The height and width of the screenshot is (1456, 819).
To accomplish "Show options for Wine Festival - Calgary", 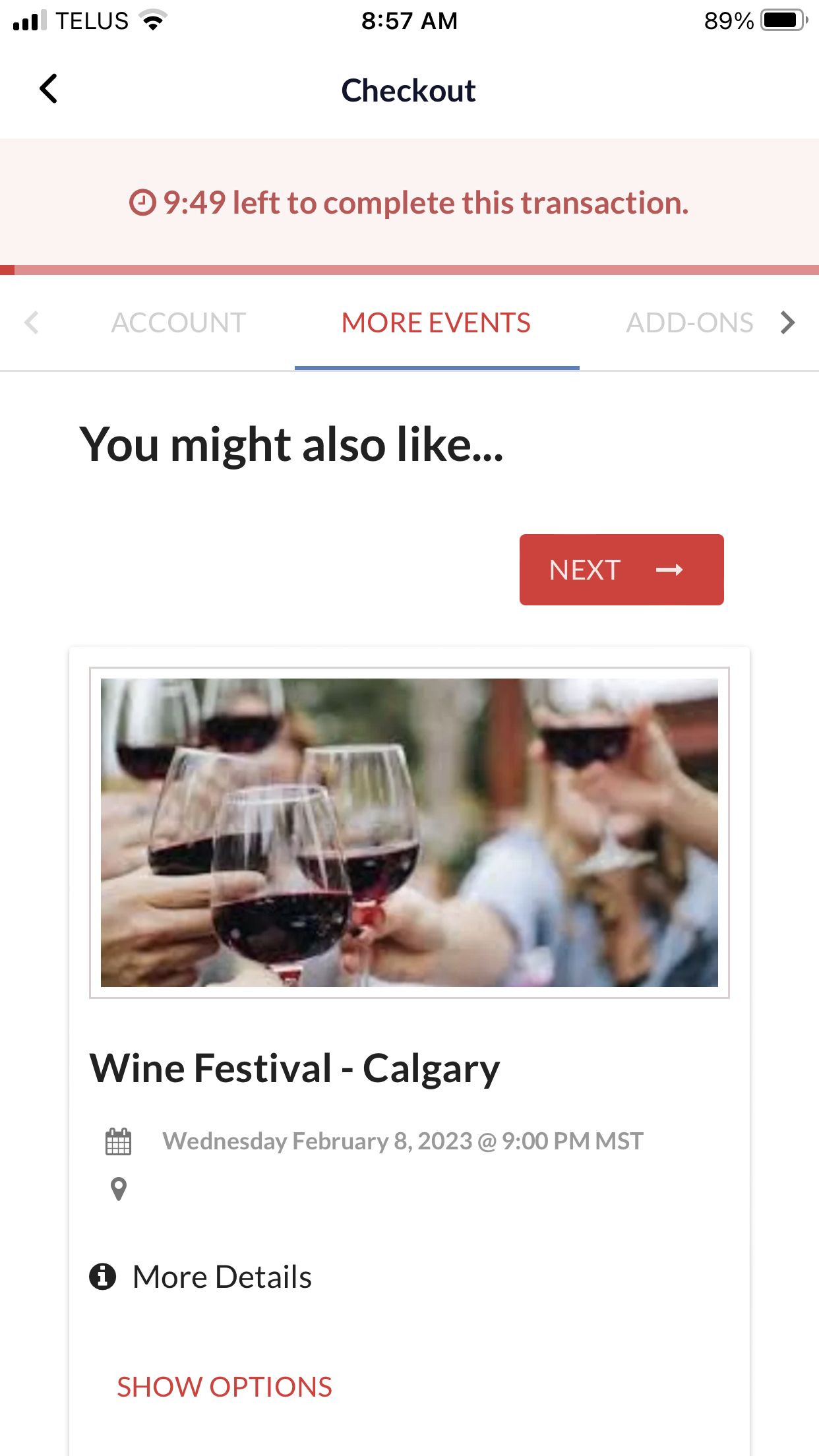I will click(224, 1387).
